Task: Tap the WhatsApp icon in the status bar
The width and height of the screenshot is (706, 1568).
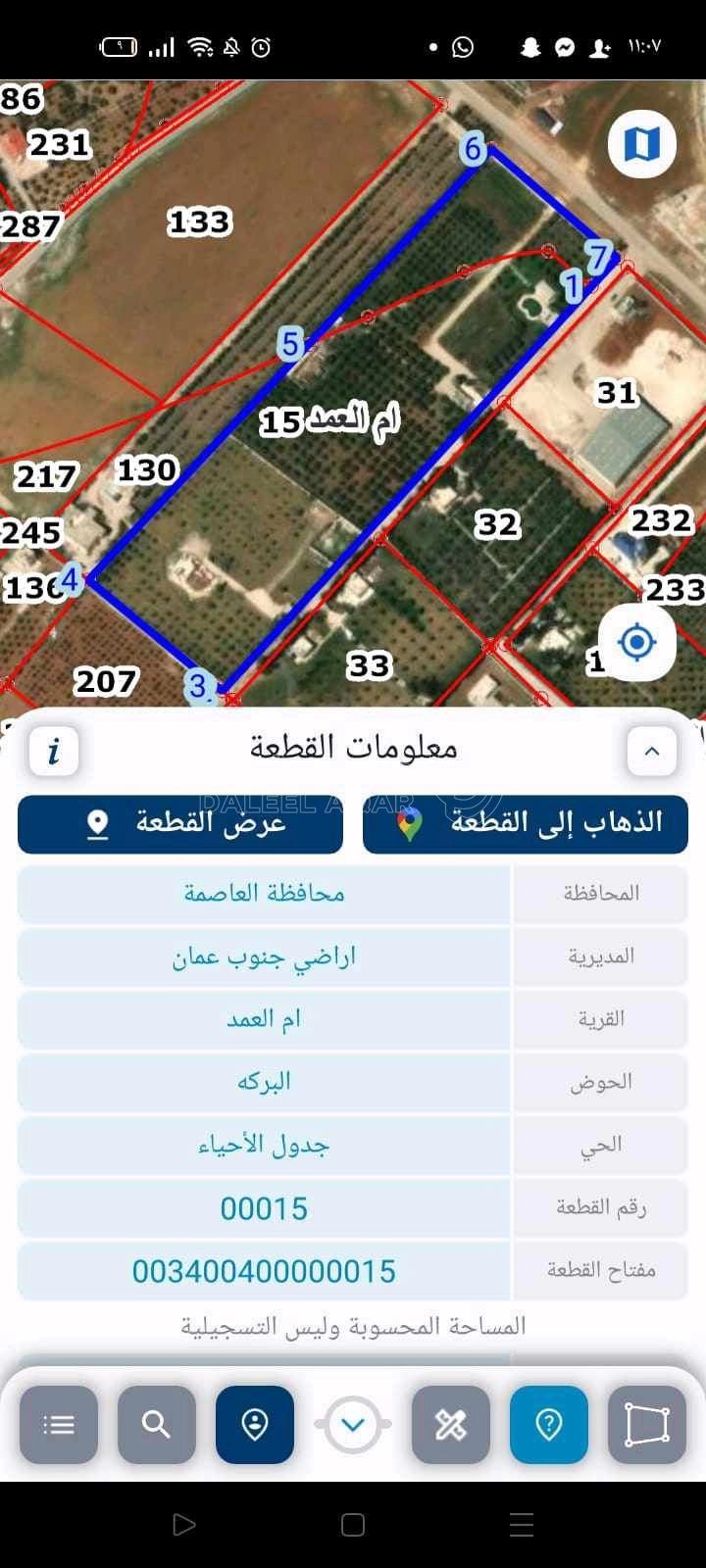Action: (x=461, y=46)
